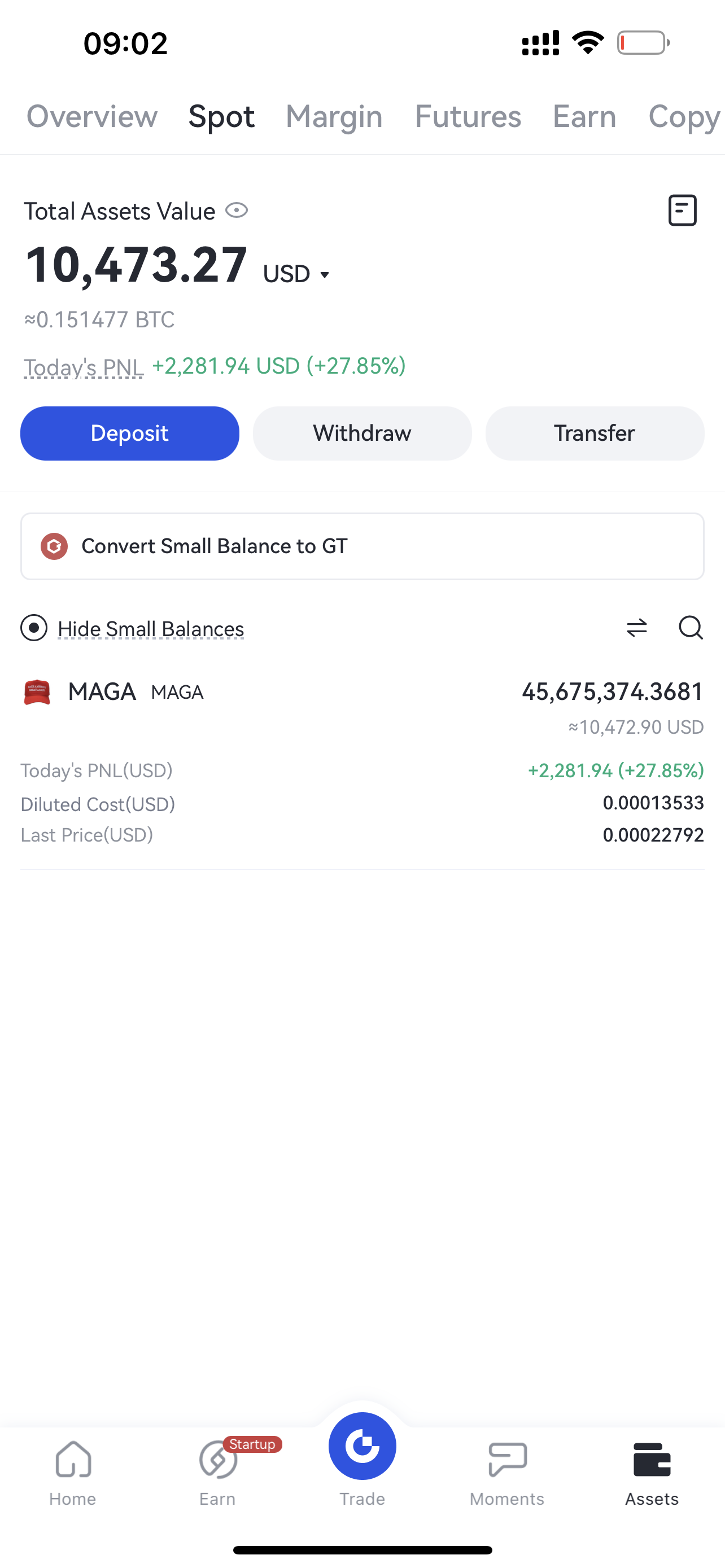The width and height of the screenshot is (725, 1568).
Task: Tap the Deposit button
Action: tap(130, 433)
